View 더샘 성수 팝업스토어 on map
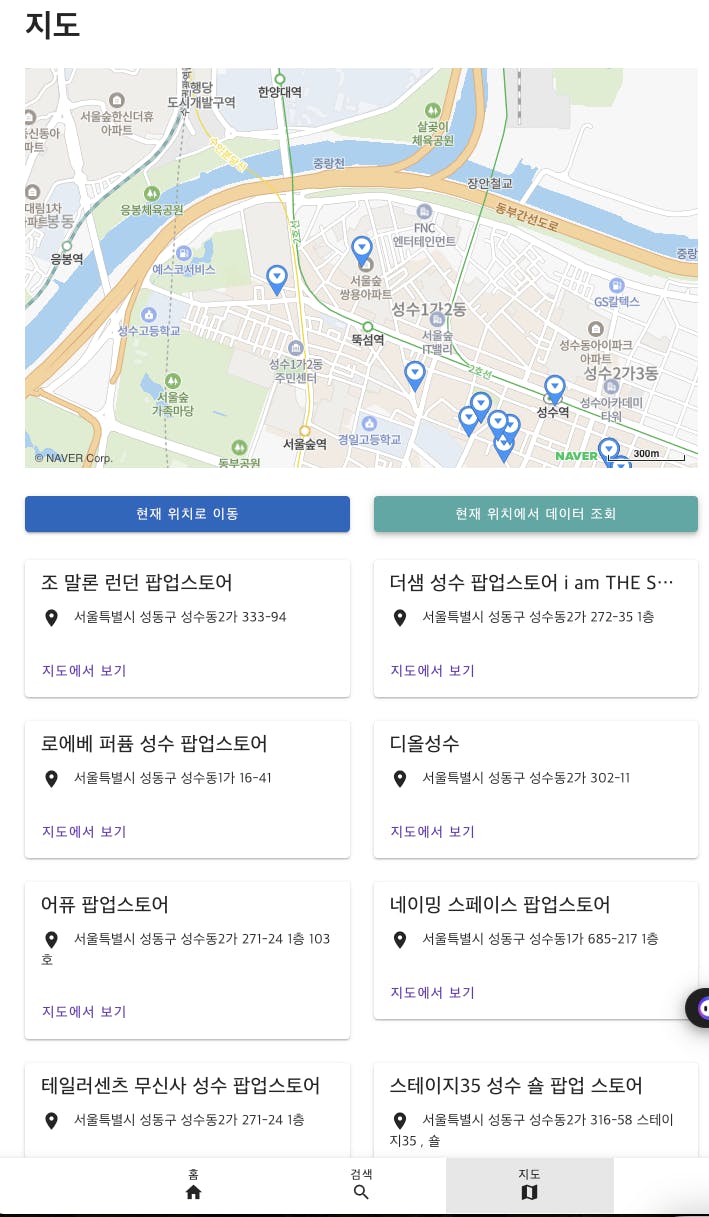This screenshot has height=1217, width=709. tap(432, 670)
